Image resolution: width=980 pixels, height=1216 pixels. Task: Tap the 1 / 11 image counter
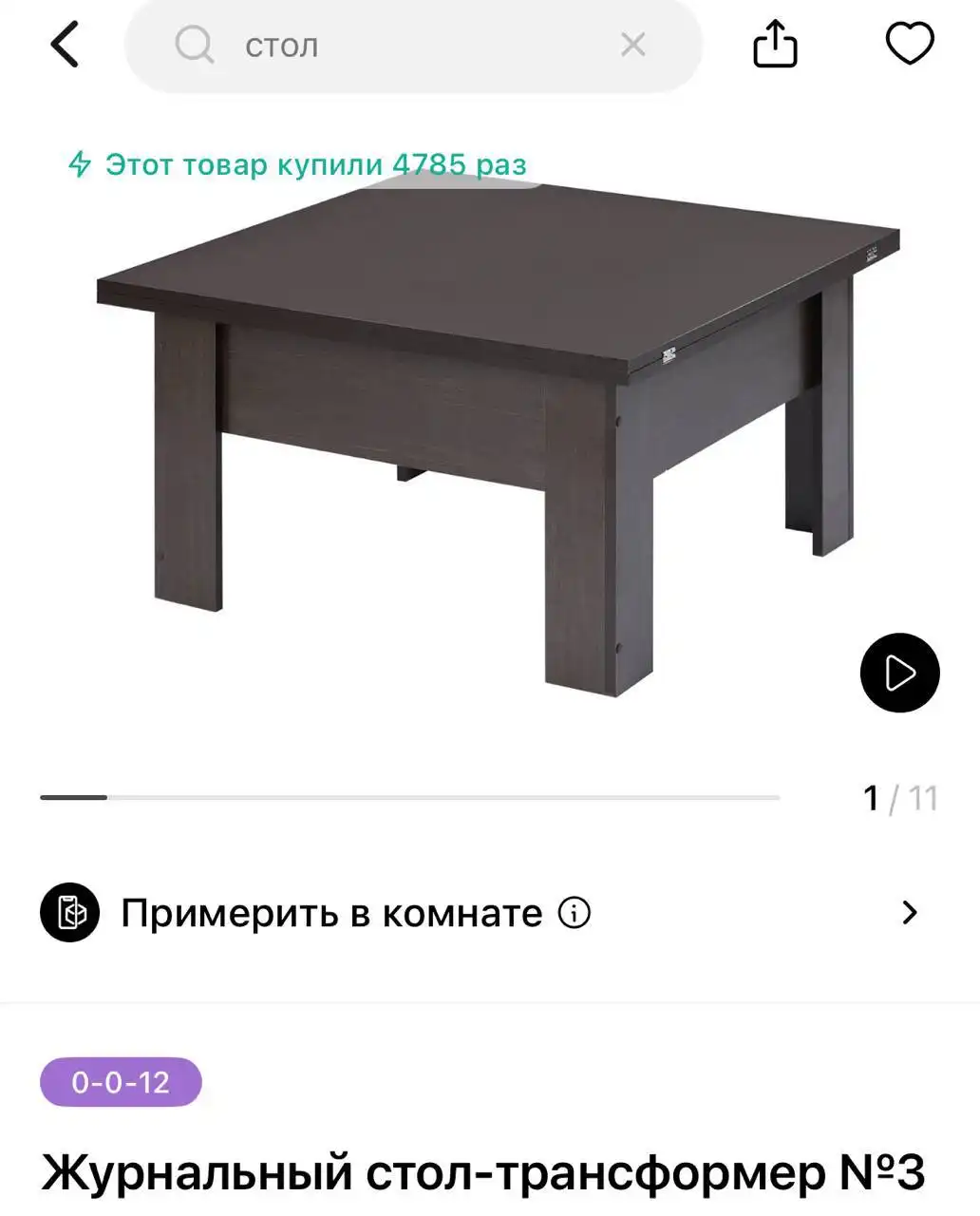[896, 798]
